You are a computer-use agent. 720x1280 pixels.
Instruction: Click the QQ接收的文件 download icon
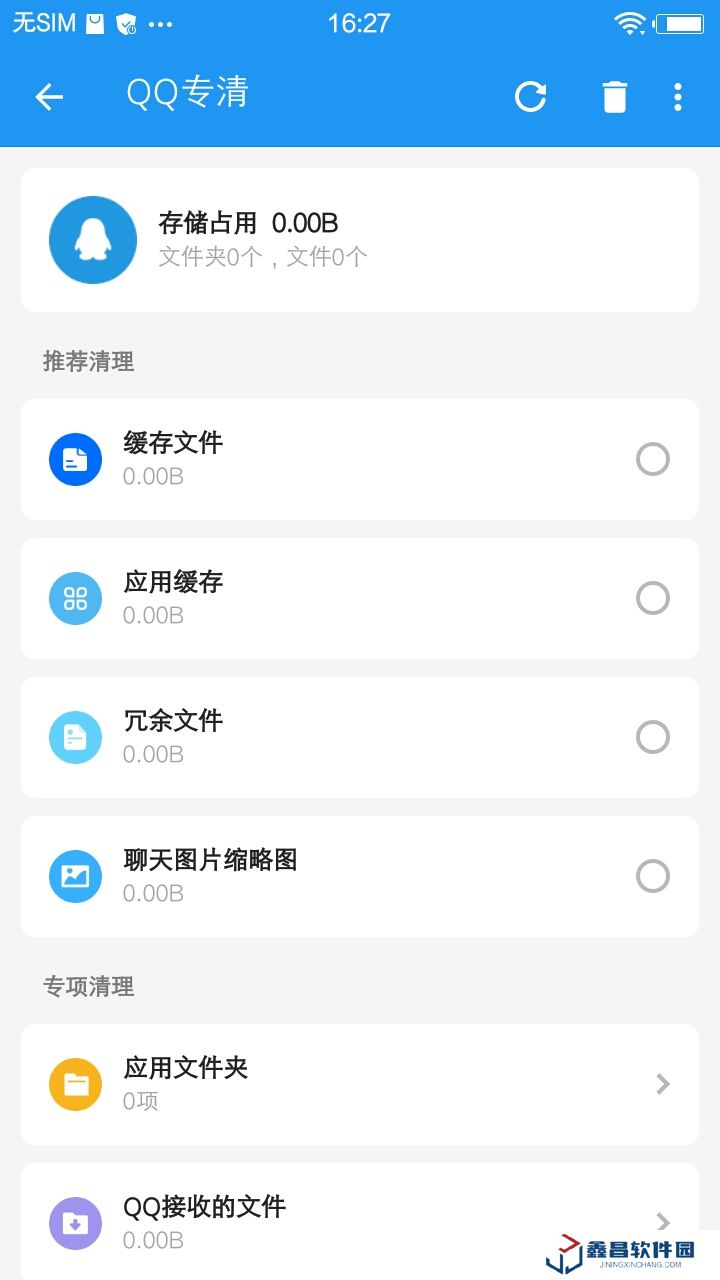74,1223
